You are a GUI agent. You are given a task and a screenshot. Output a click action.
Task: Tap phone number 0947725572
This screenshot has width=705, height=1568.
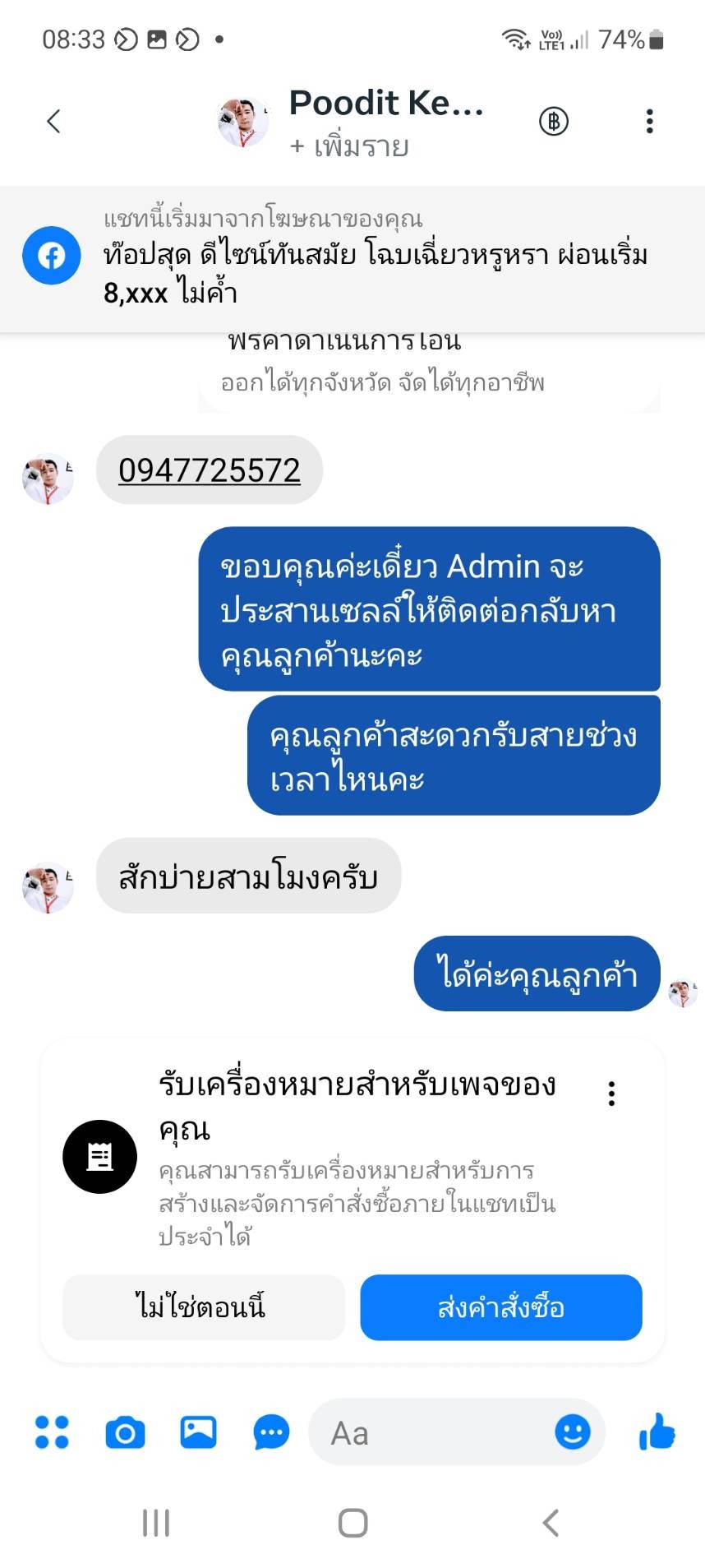[x=210, y=470]
